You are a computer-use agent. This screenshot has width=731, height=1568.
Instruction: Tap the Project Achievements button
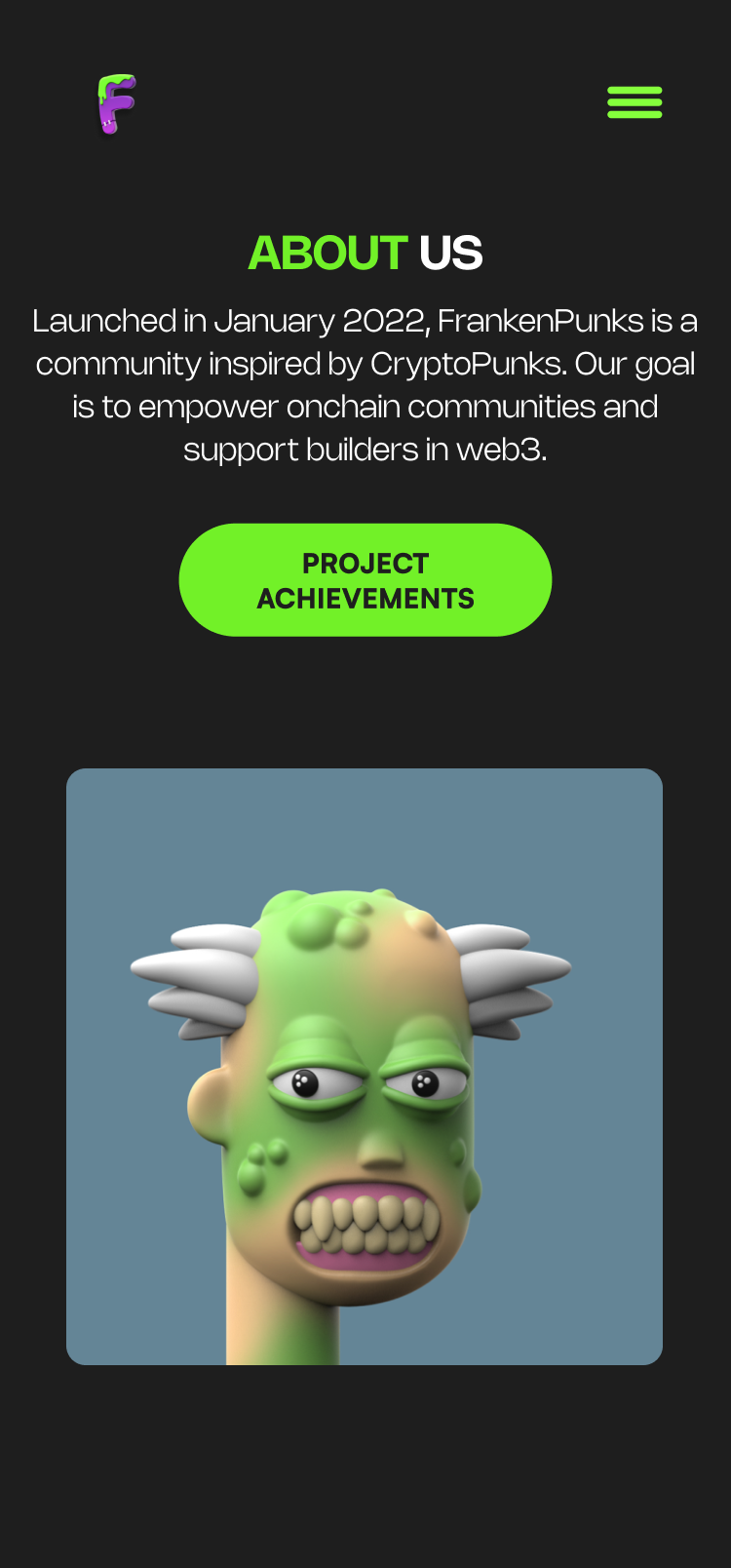coord(365,580)
